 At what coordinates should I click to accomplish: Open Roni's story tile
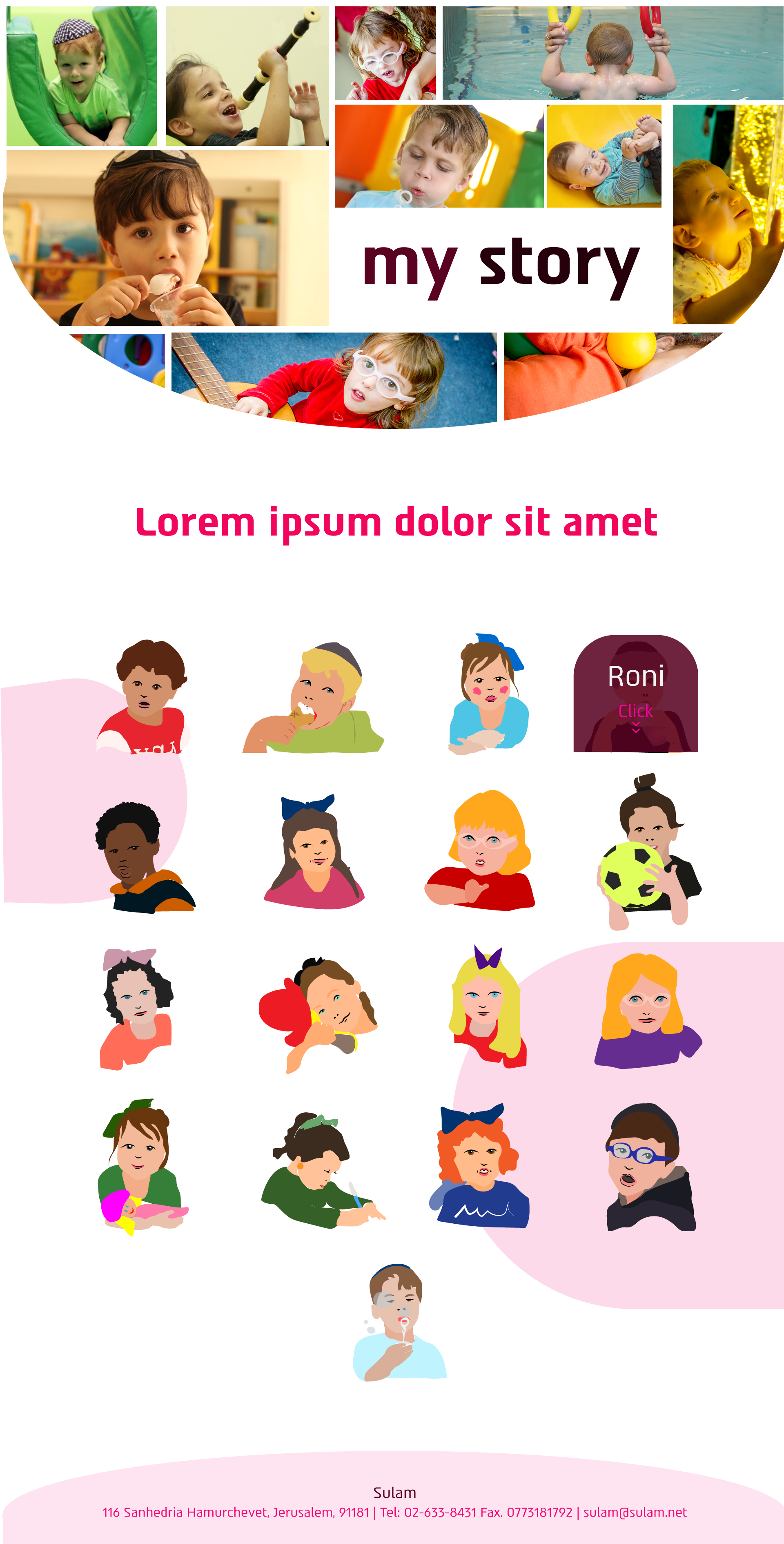click(635, 694)
